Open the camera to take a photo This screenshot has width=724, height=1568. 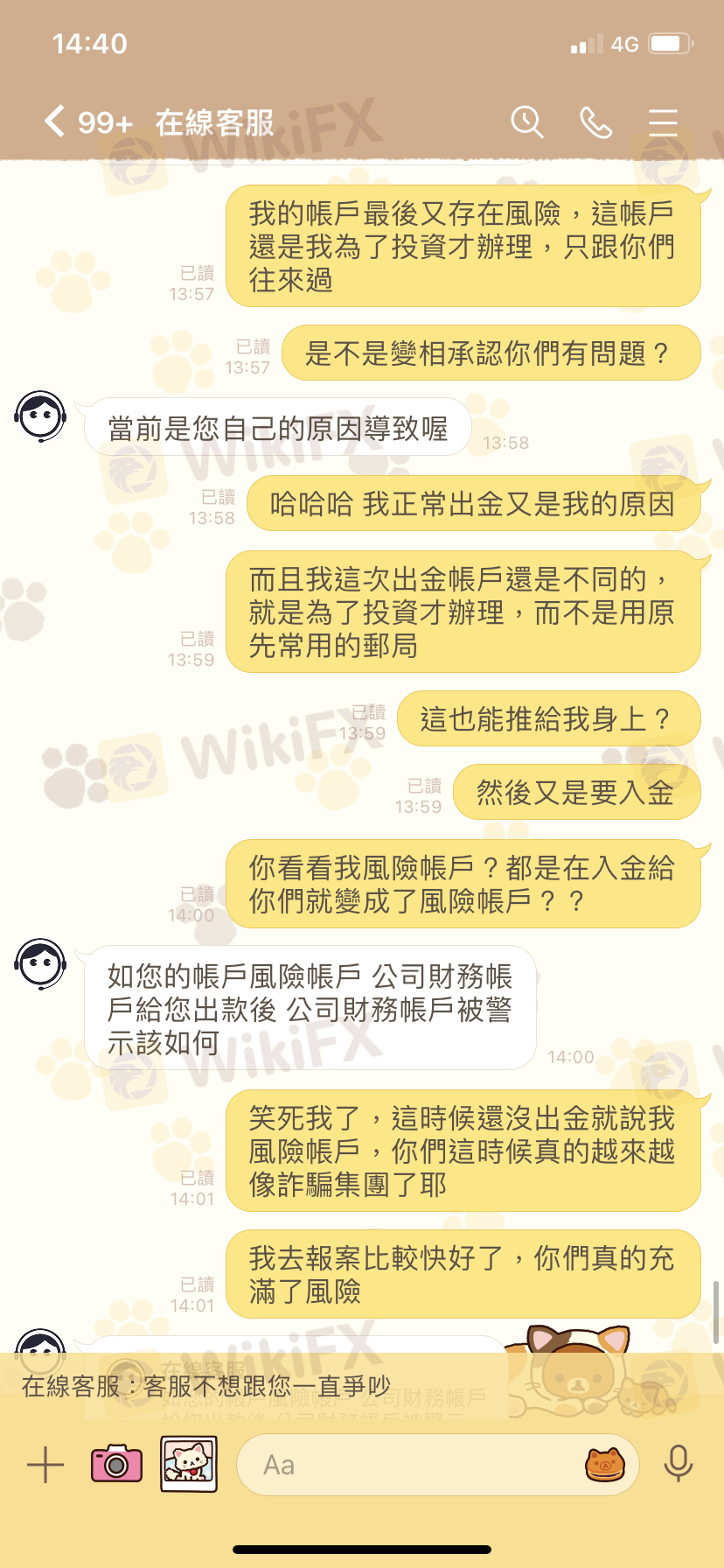click(x=116, y=1464)
